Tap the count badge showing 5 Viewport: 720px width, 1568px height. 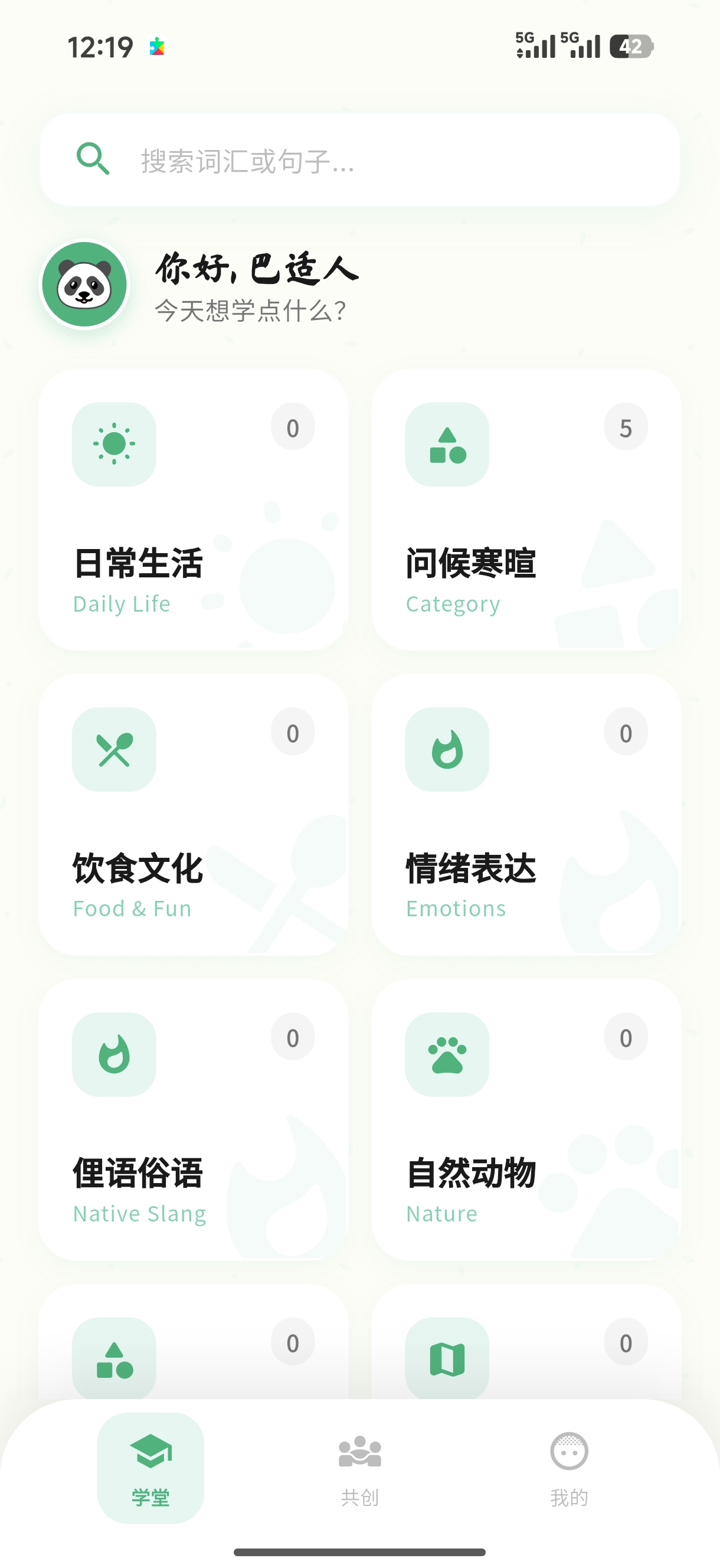point(626,428)
